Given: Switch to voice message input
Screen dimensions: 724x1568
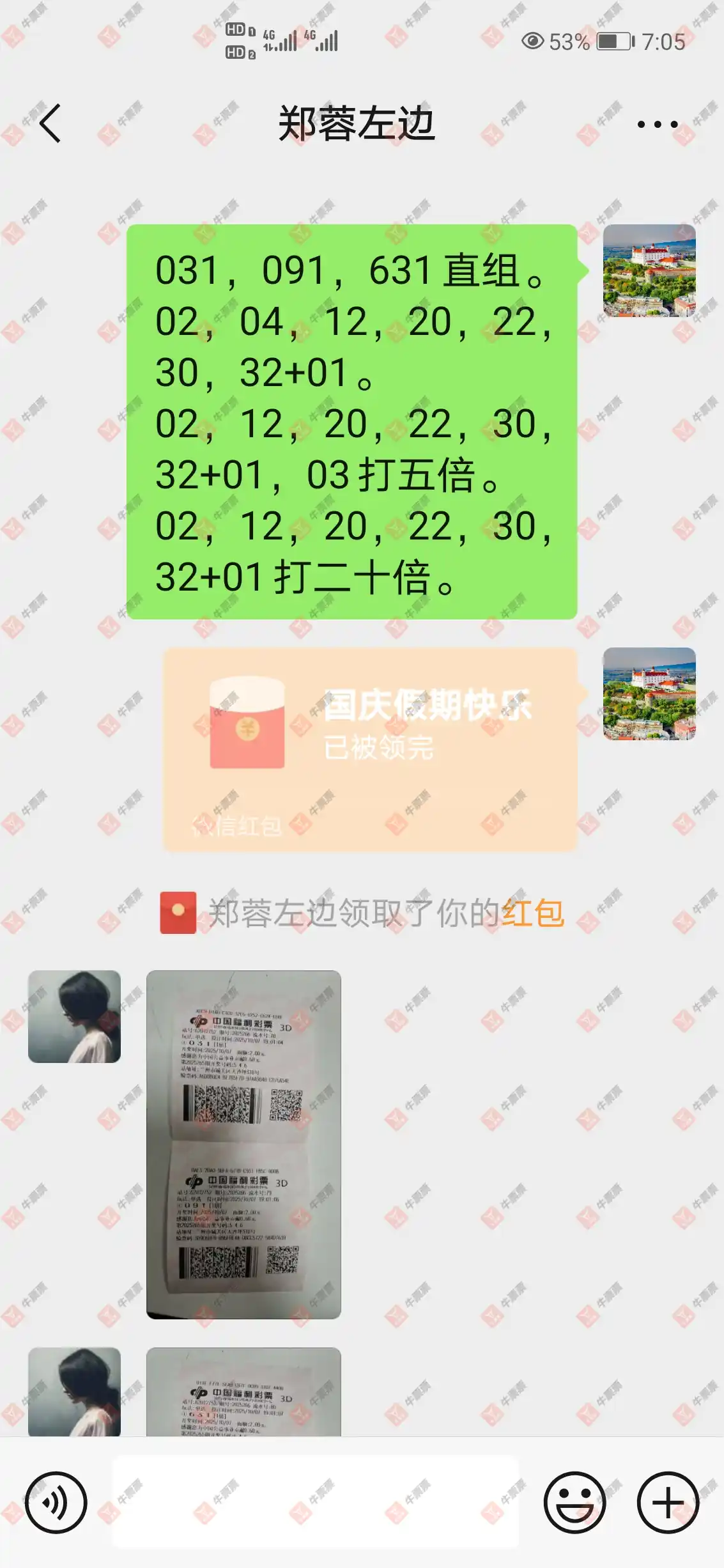Looking at the screenshot, I should (x=56, y=1502).
